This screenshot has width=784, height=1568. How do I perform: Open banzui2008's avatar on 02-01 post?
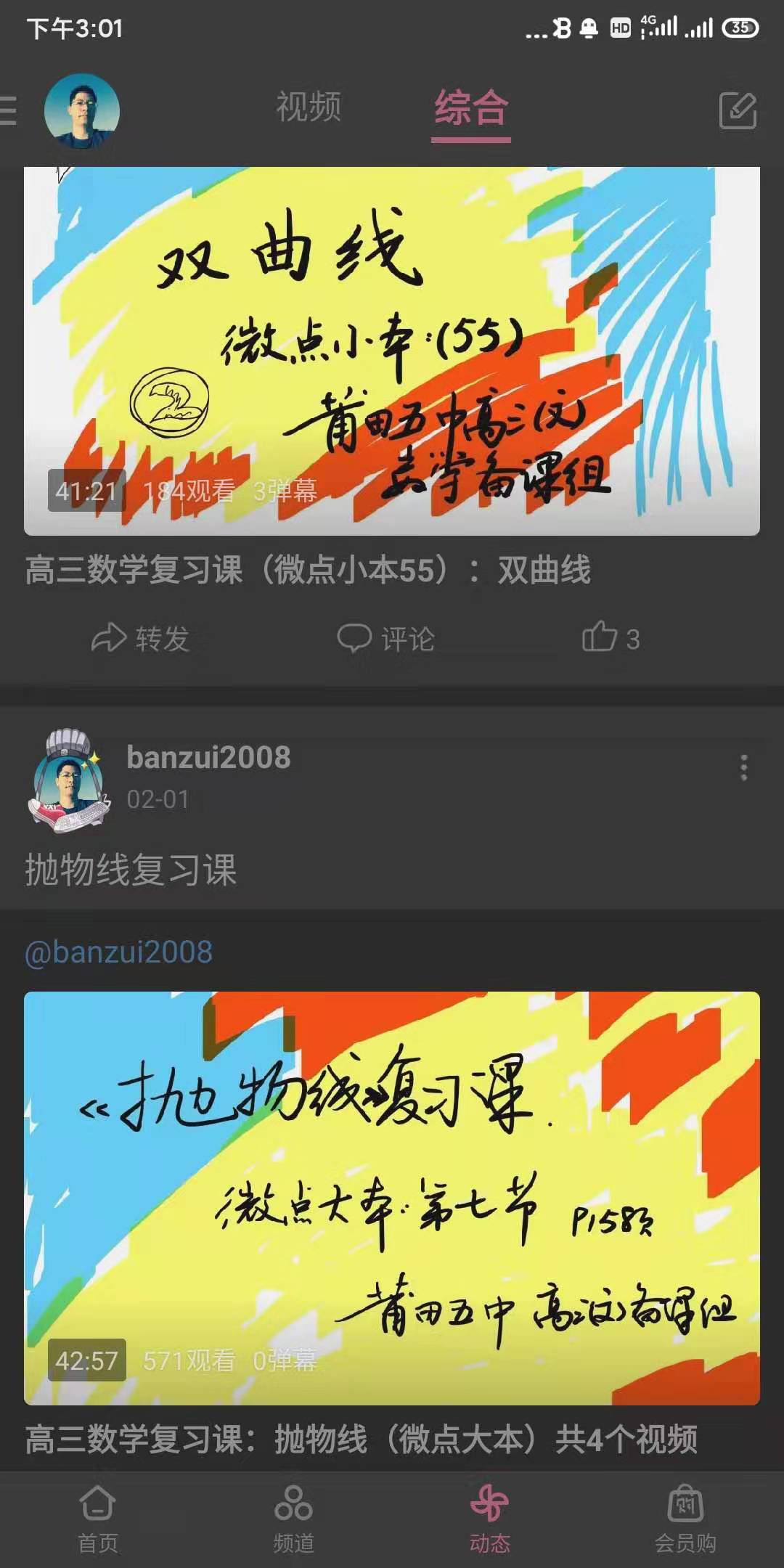click(x=68, y=780)
